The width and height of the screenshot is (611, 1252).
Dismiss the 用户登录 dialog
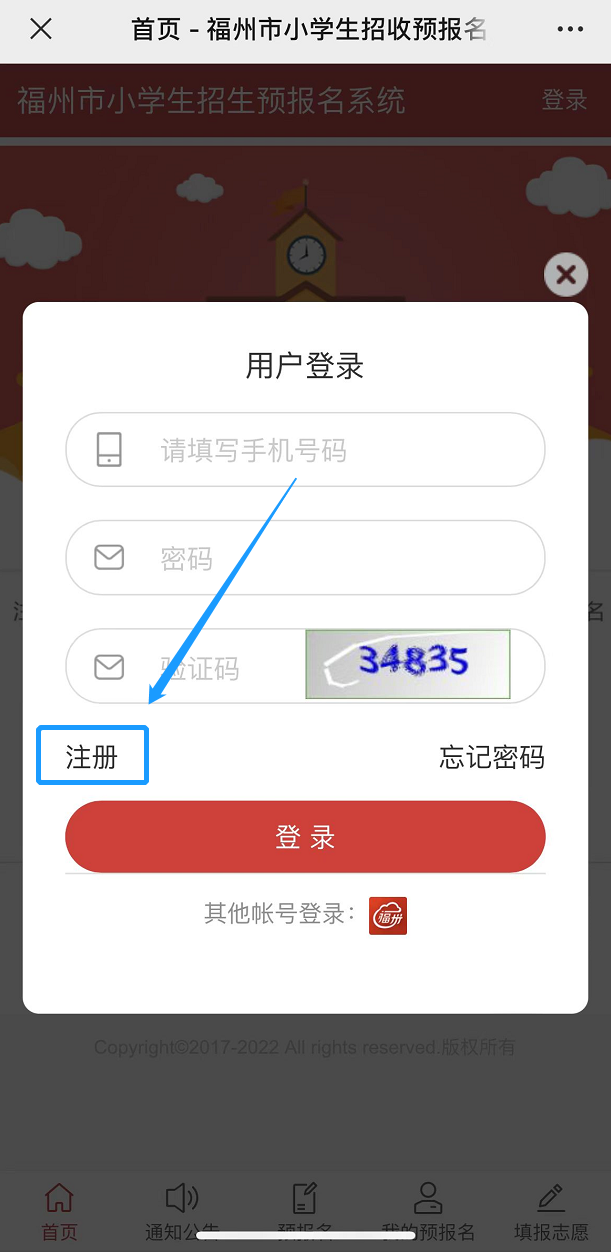pyautogui.click(x=566, y=274)
